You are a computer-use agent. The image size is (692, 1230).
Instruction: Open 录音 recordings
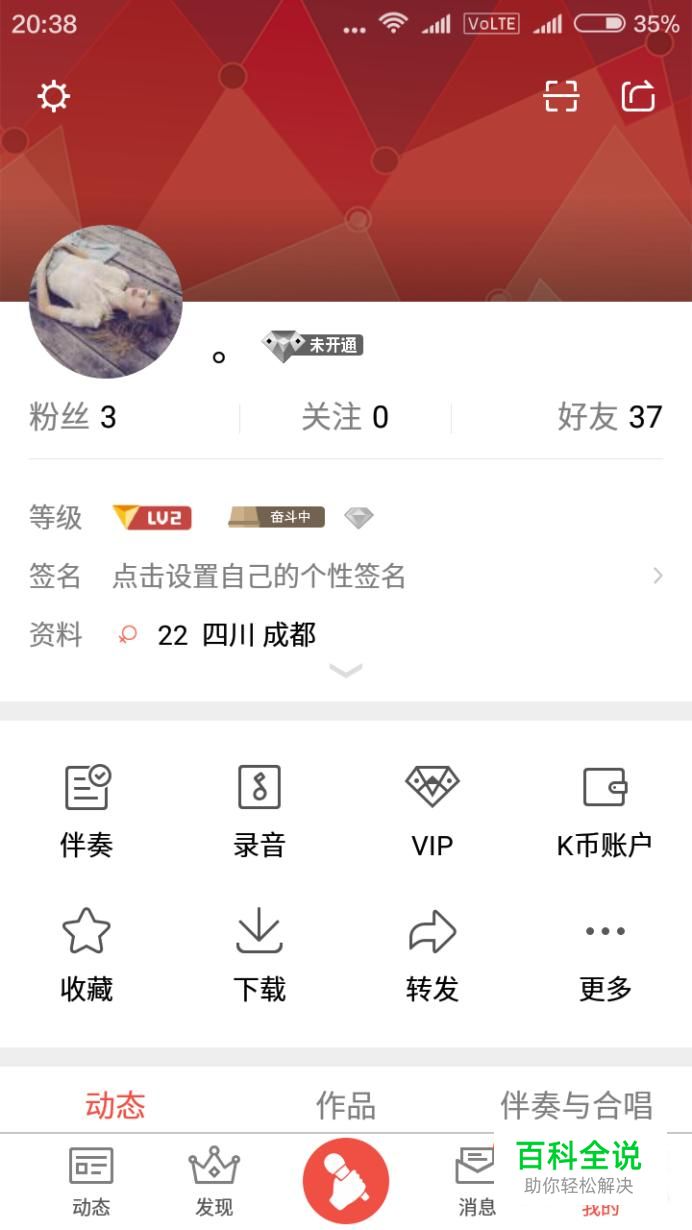coord(259,811)
